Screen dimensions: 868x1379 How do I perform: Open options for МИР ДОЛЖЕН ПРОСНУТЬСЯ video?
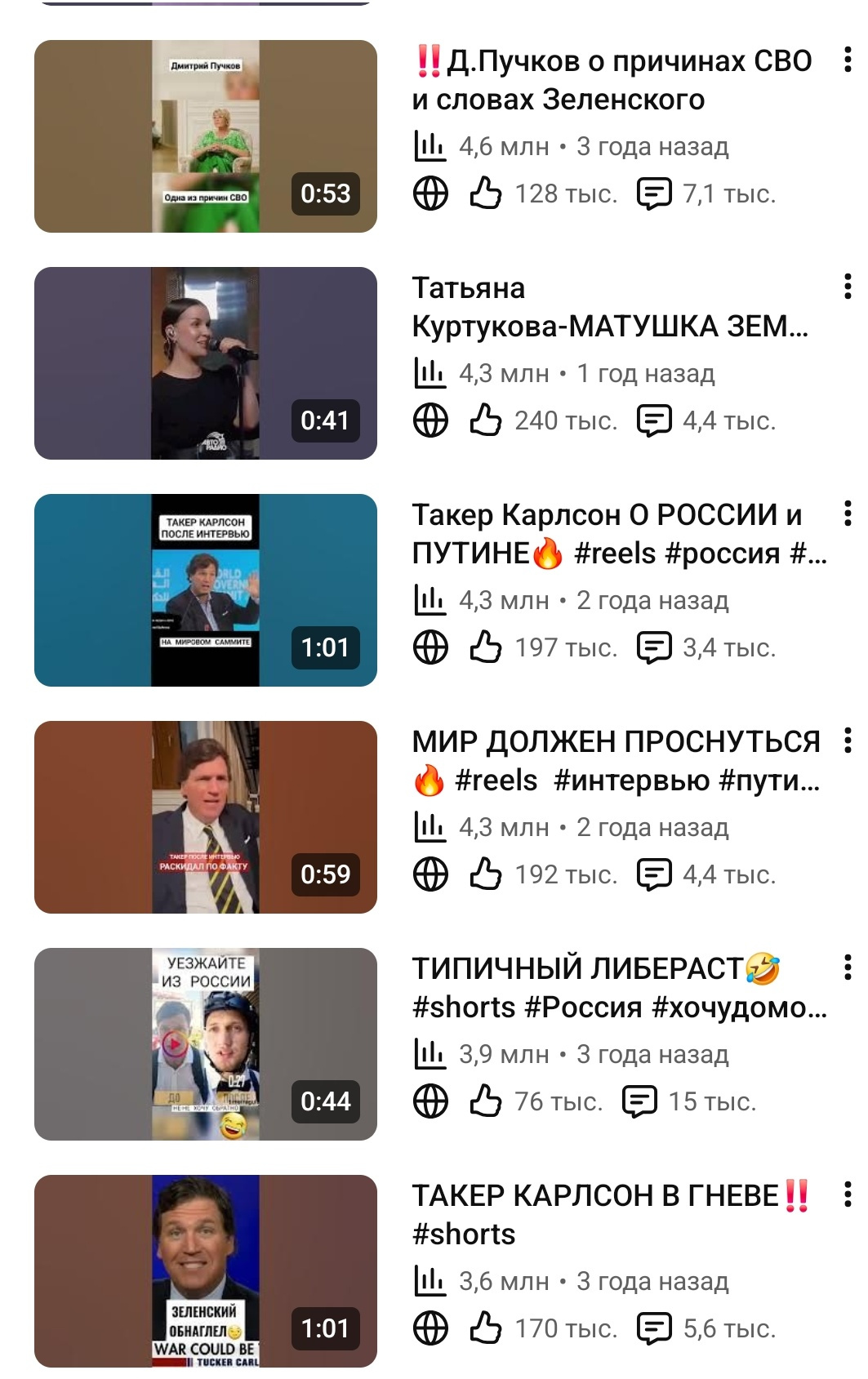point(848,741)
